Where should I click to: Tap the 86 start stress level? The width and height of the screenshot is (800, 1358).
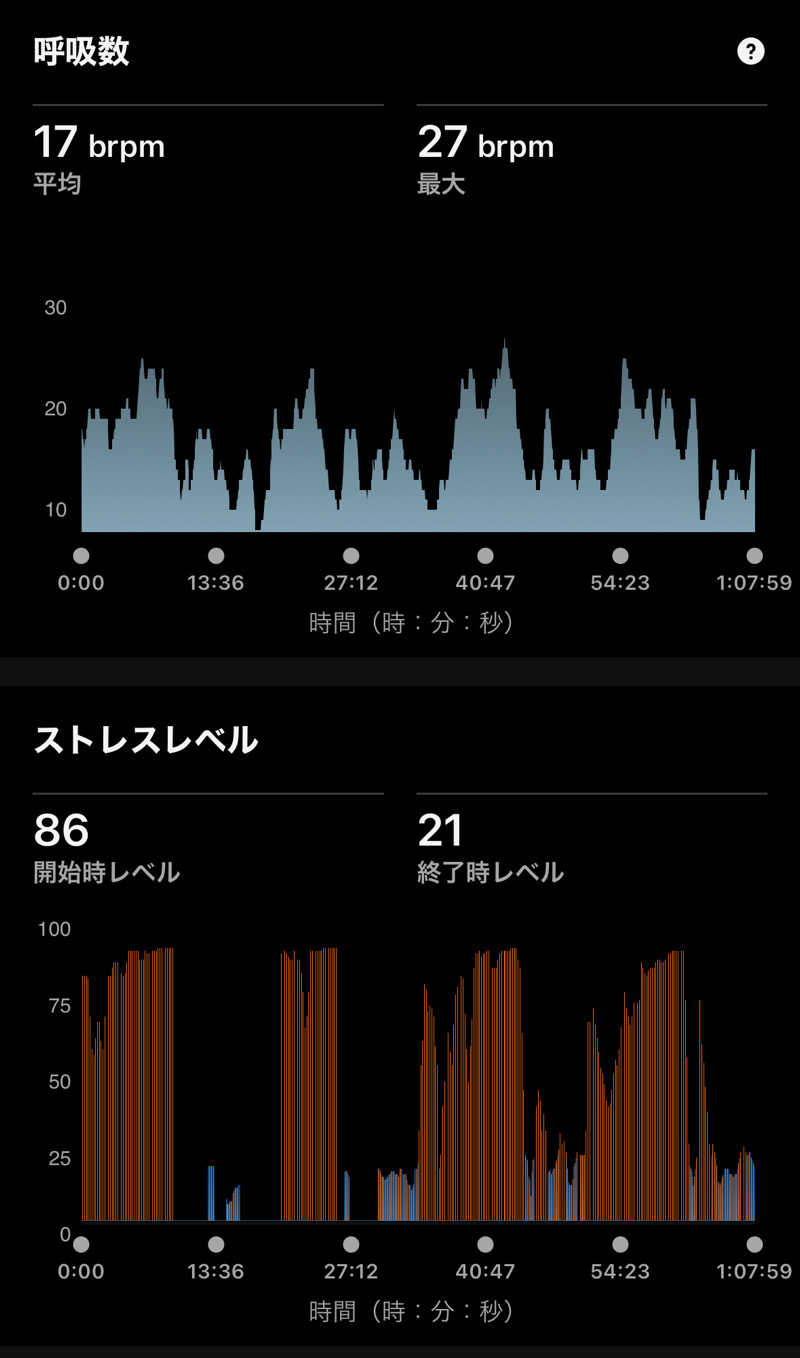[62, 830]
